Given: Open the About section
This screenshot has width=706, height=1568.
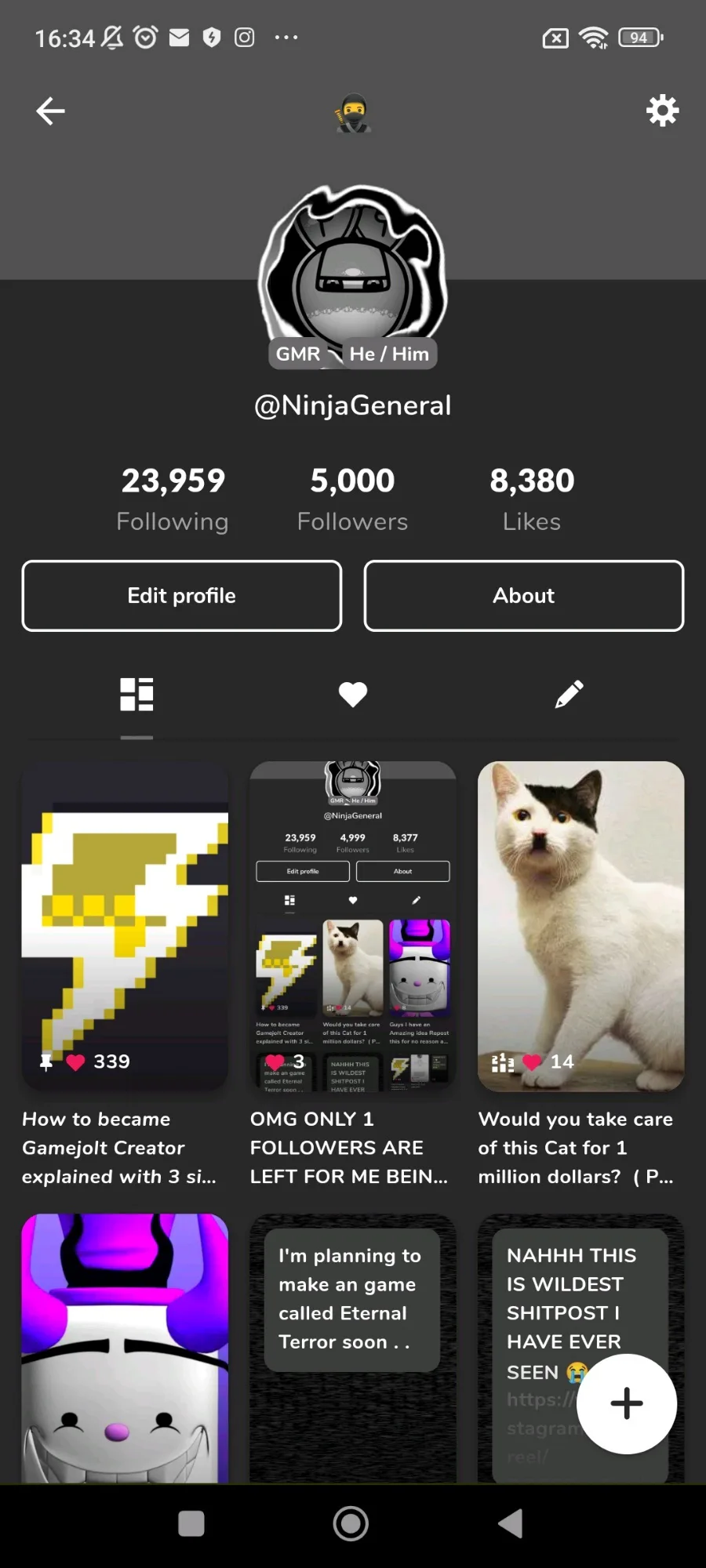Looking at the screenshot, I should click(x=523, y=596).
